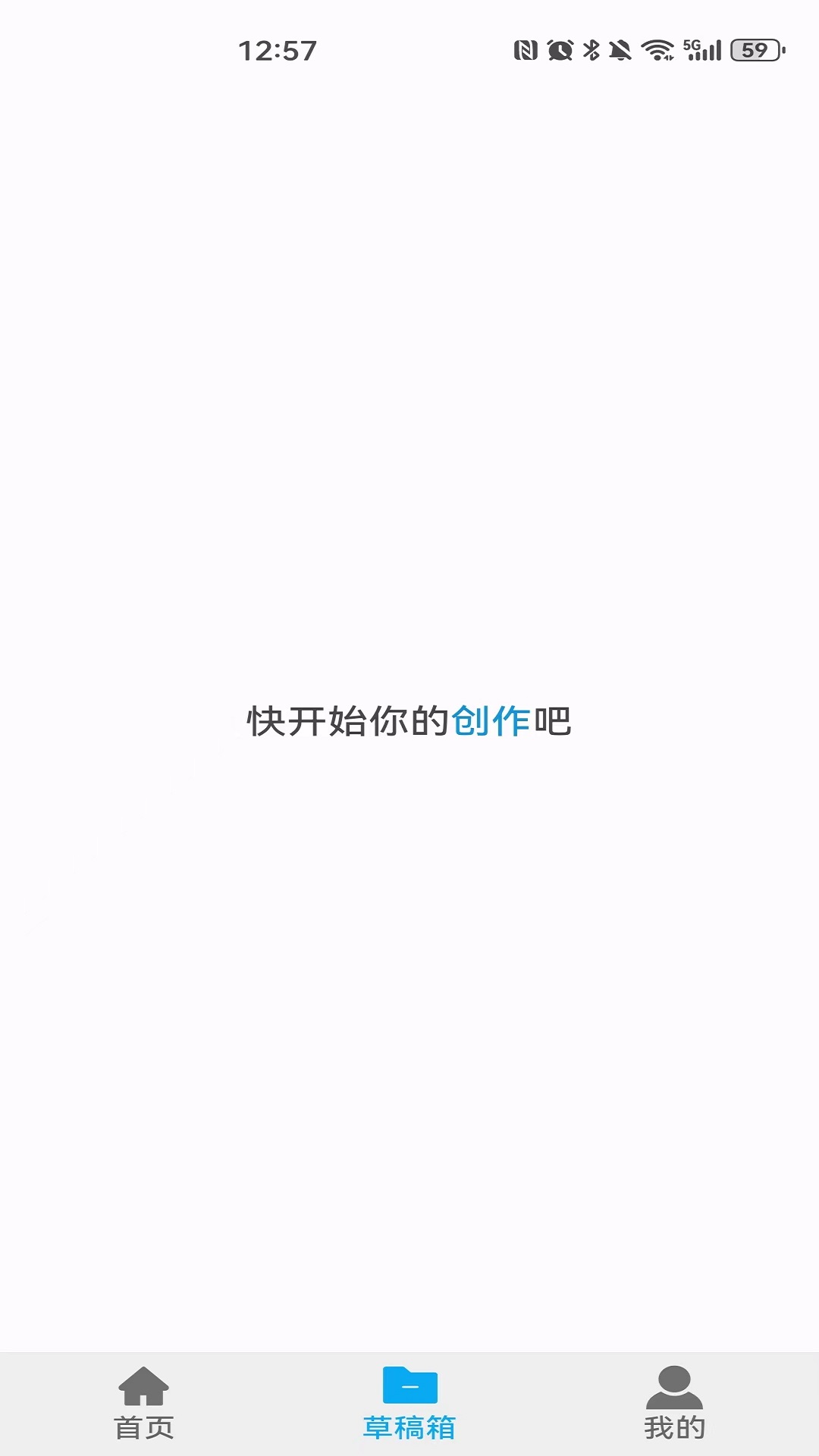Screen dimensions: 819x1456
Task: Tap the blue 创作 link
Action: (491, 721)
